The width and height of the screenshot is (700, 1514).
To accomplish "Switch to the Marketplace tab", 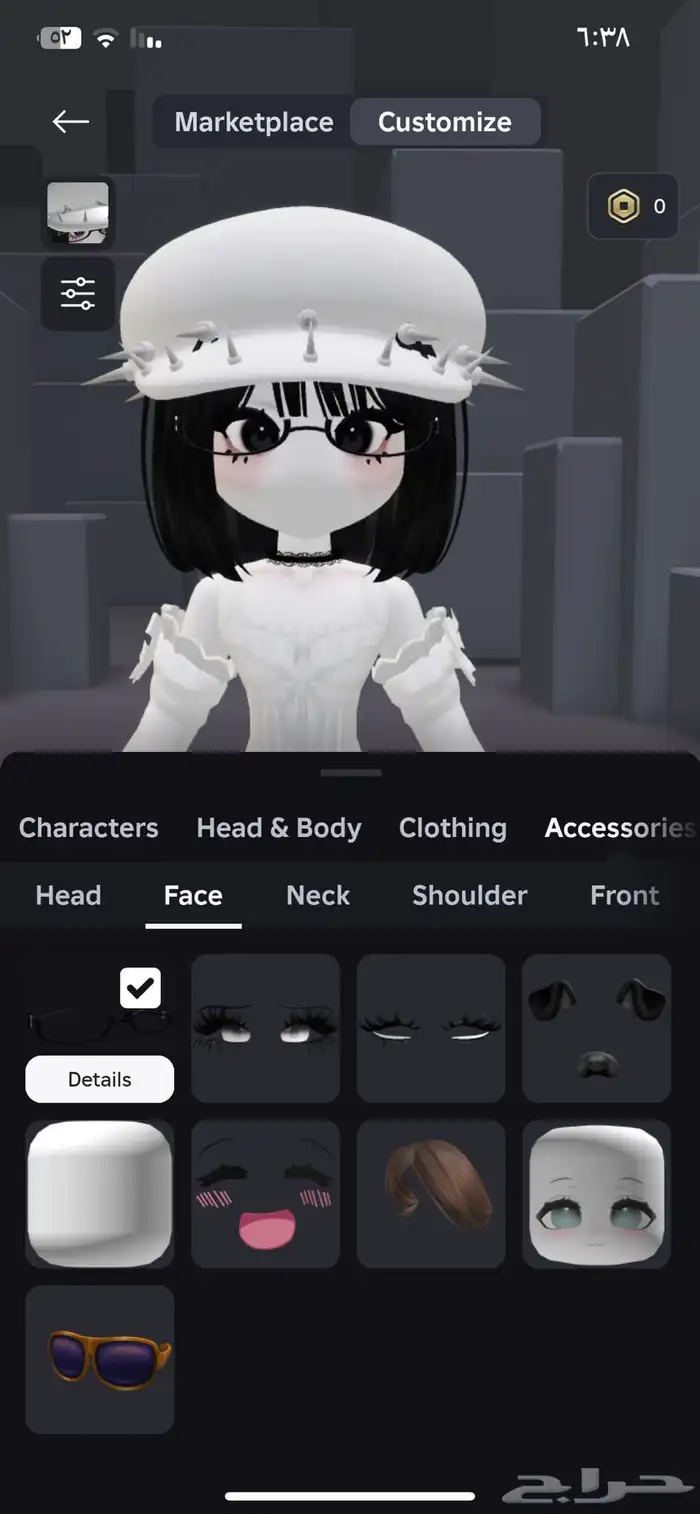I will [x=254, y=122].
